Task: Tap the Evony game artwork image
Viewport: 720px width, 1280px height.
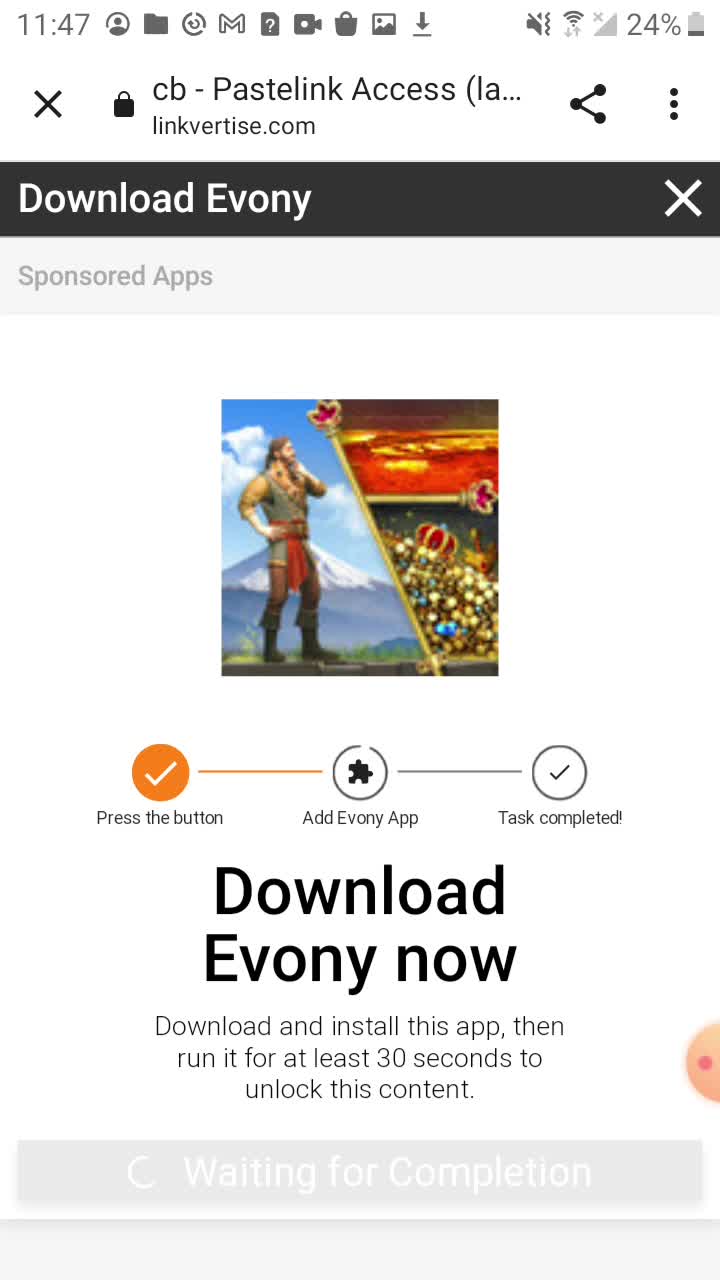Action: 359,537
